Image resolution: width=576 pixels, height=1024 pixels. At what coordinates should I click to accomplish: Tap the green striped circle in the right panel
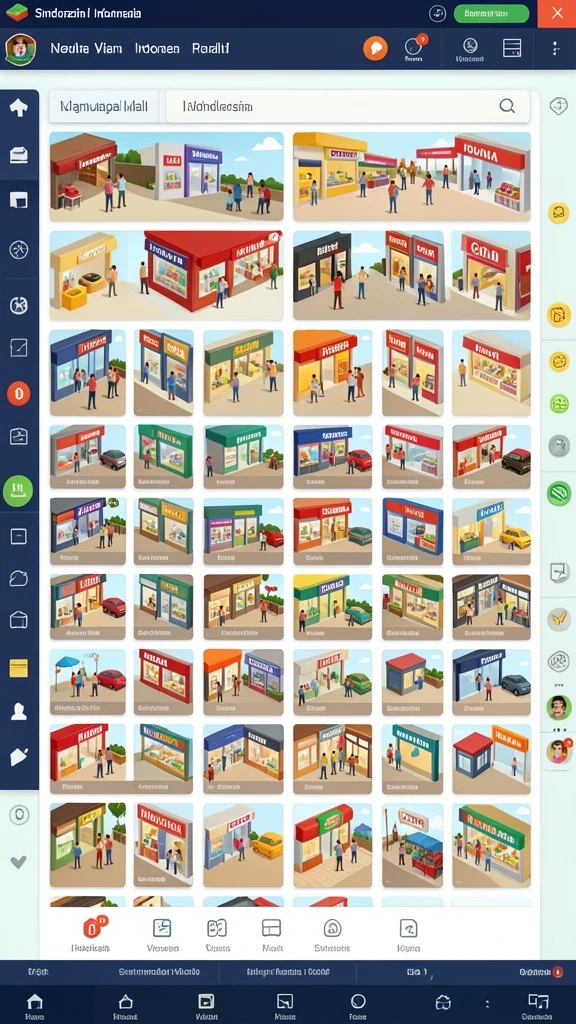pyautogui.click(x=559, y=492)
